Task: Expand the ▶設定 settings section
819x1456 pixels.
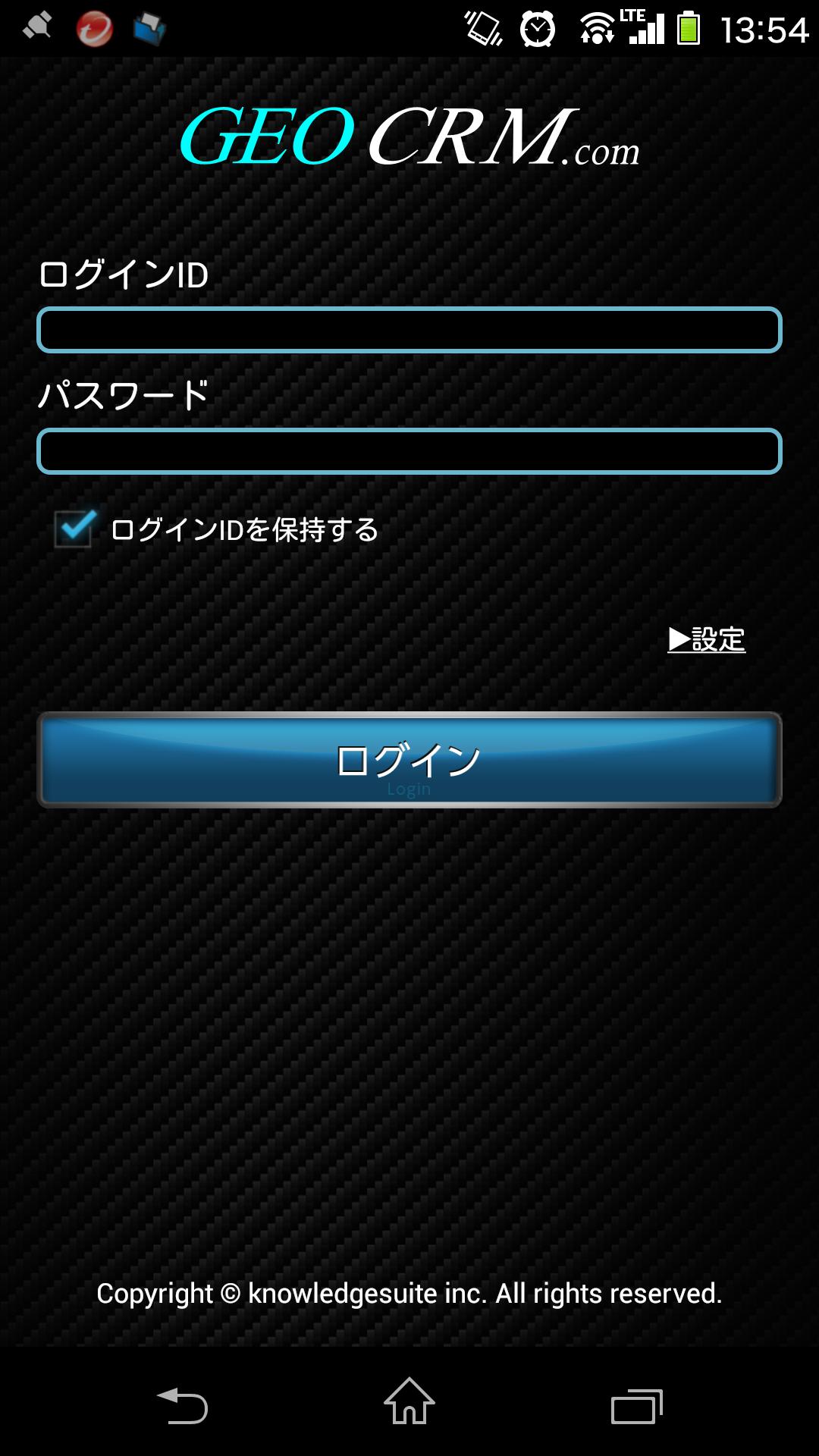Action: click(x=707, y=641)
